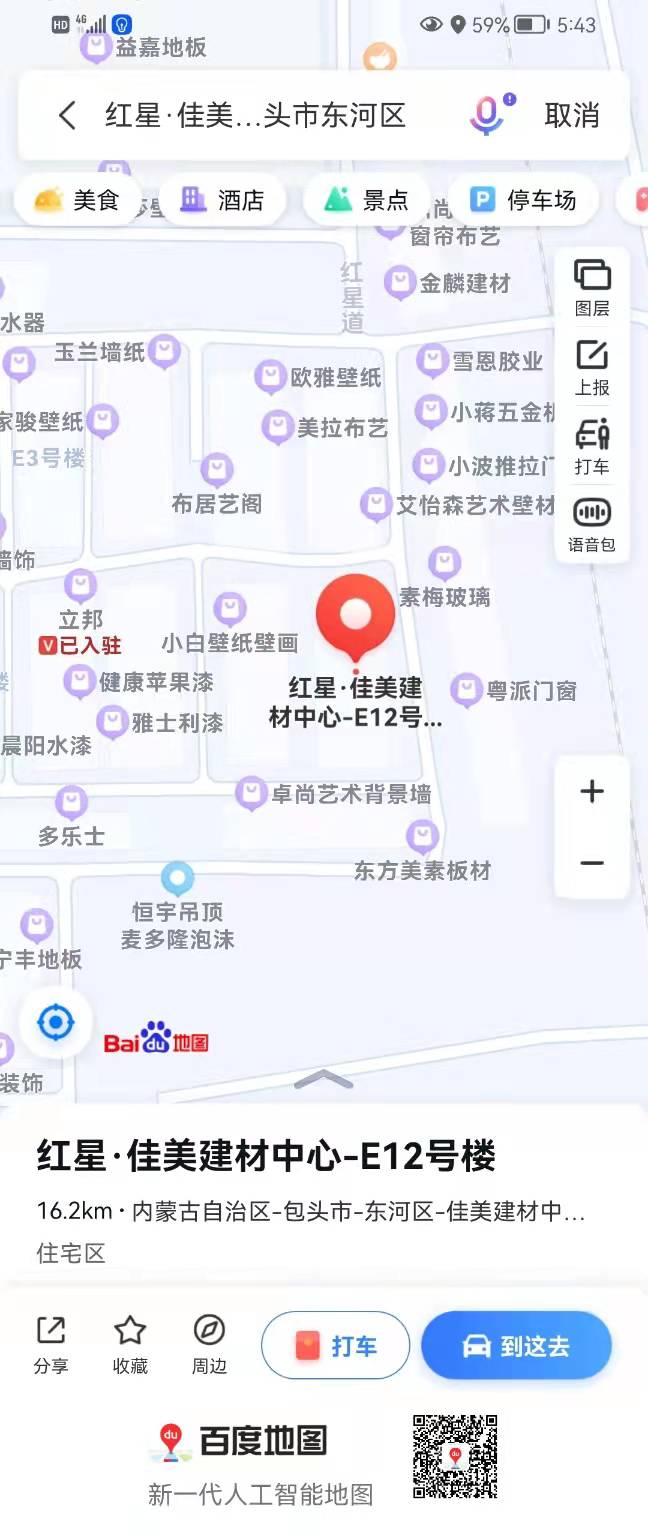Go back using the arrow in search bar

tap(67, 116)
